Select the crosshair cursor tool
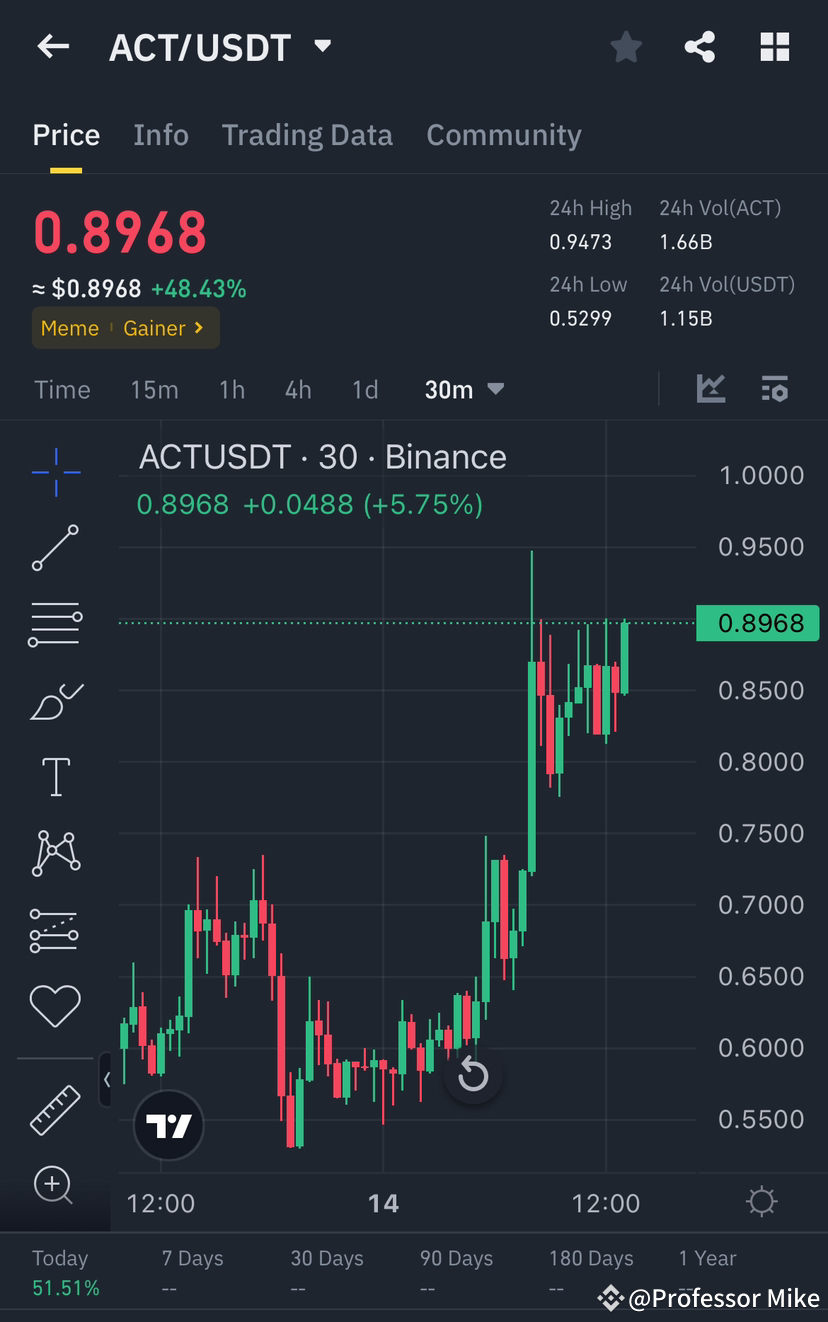Screen dimensions: 828x1322 (54, 472)
